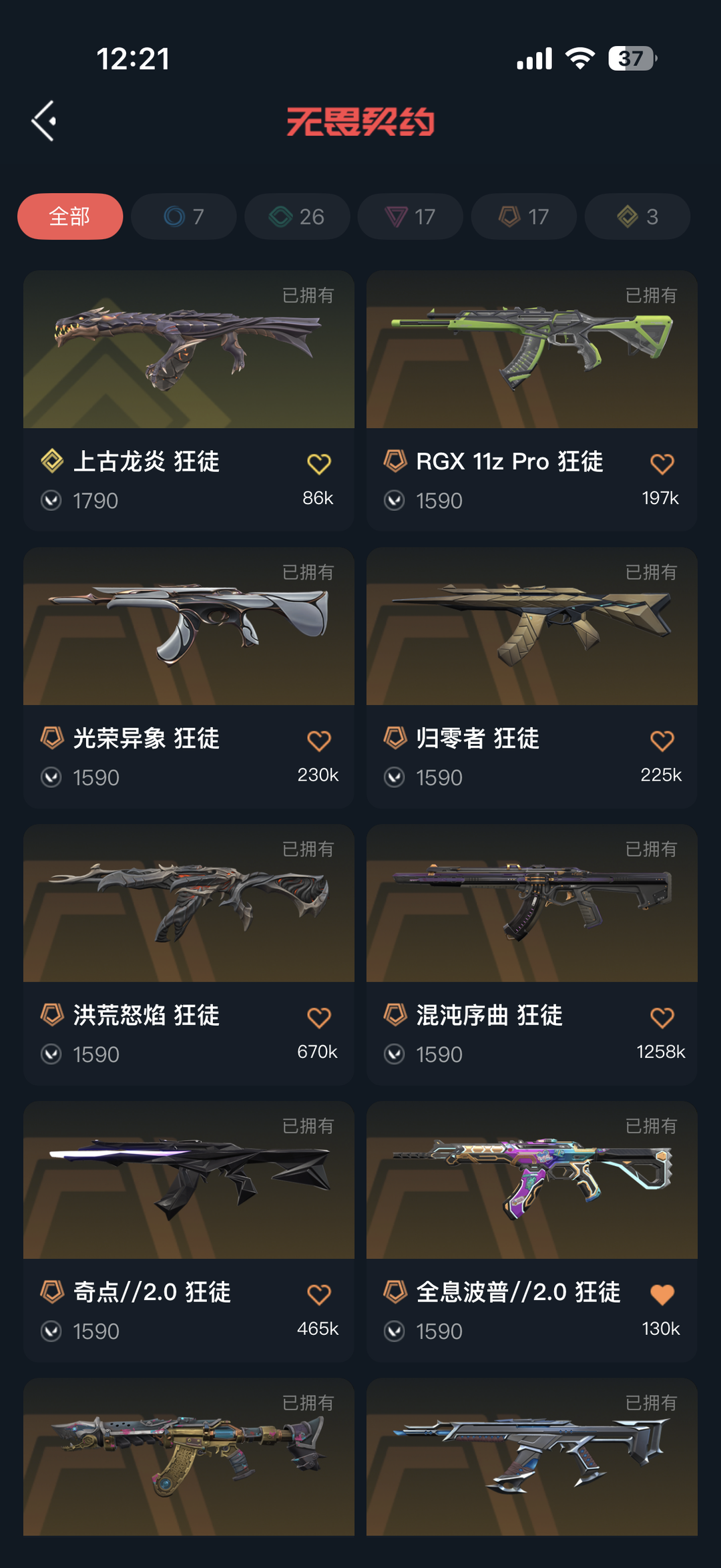
Task: Open the 光荣异象 狂徒 skin card
Action: click(x=189, y=678)
